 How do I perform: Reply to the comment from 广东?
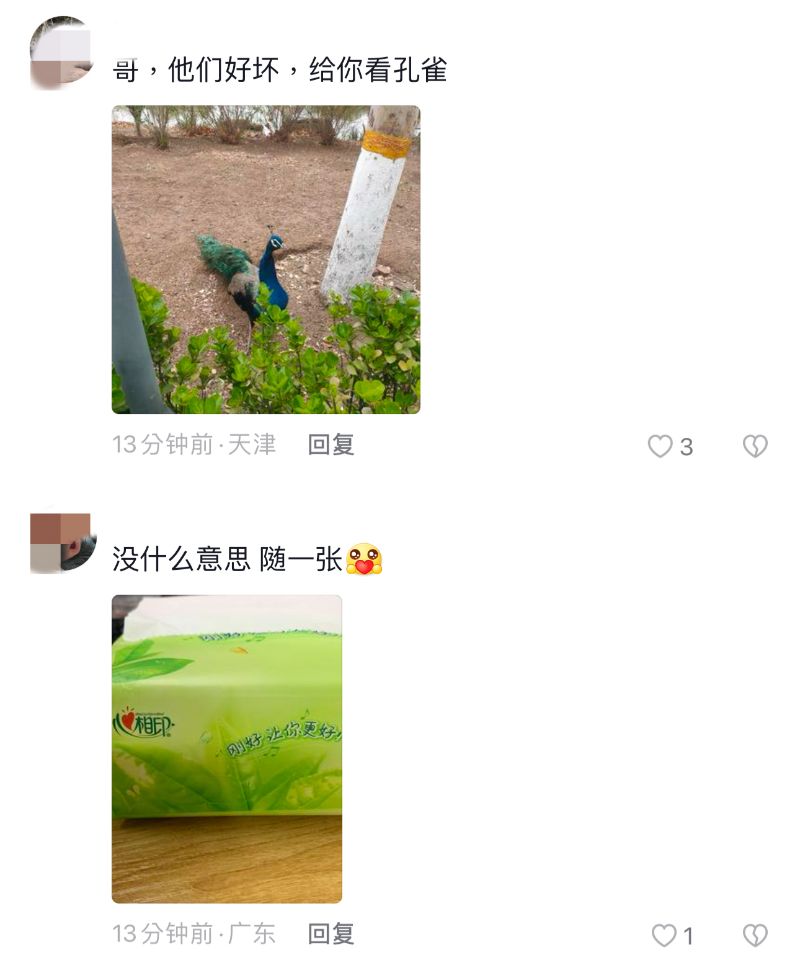tap(331, 934)
